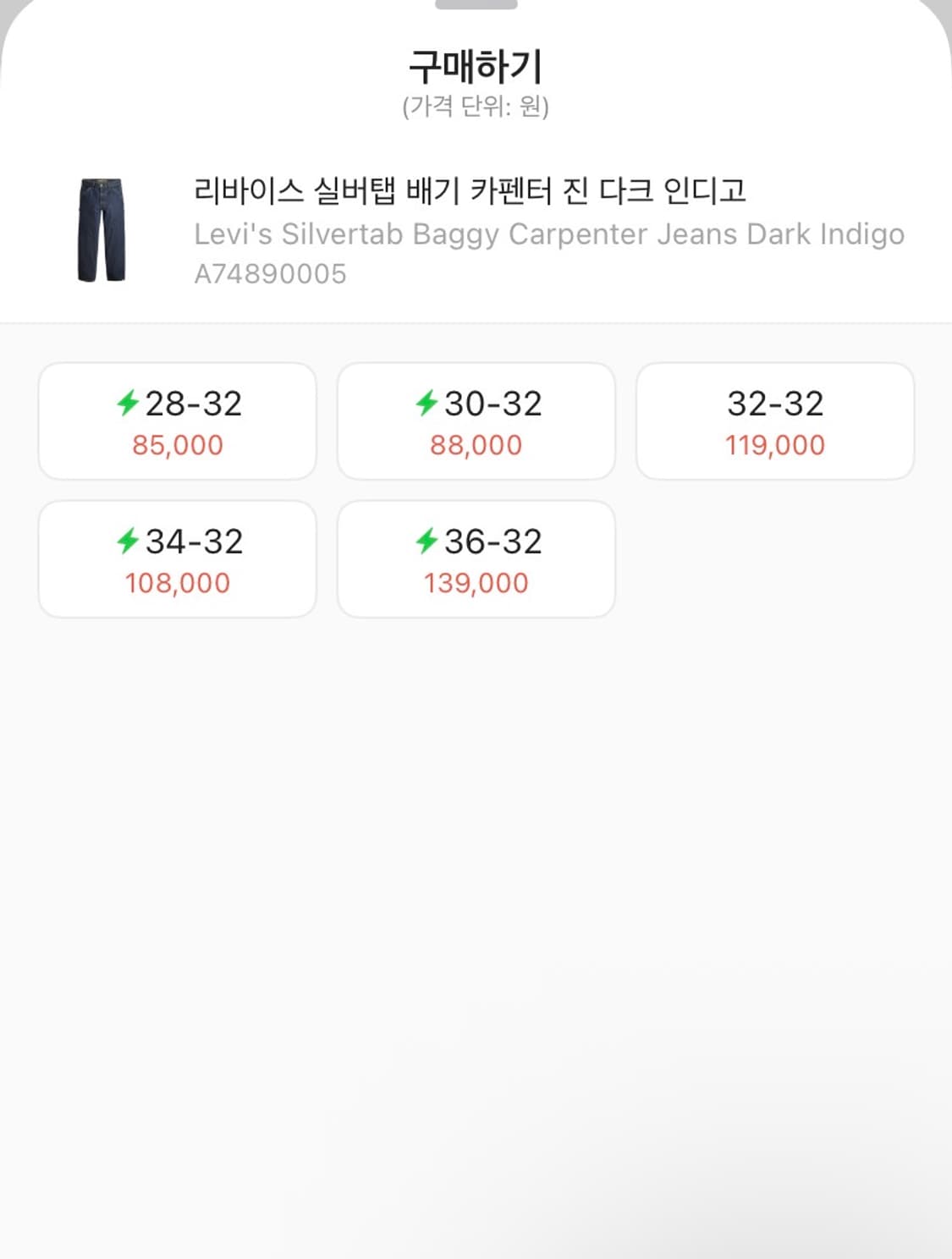Click the style code A74890005
This screenshot has width=952, height=1259.
pyautogui.click(x=271, y=272)
